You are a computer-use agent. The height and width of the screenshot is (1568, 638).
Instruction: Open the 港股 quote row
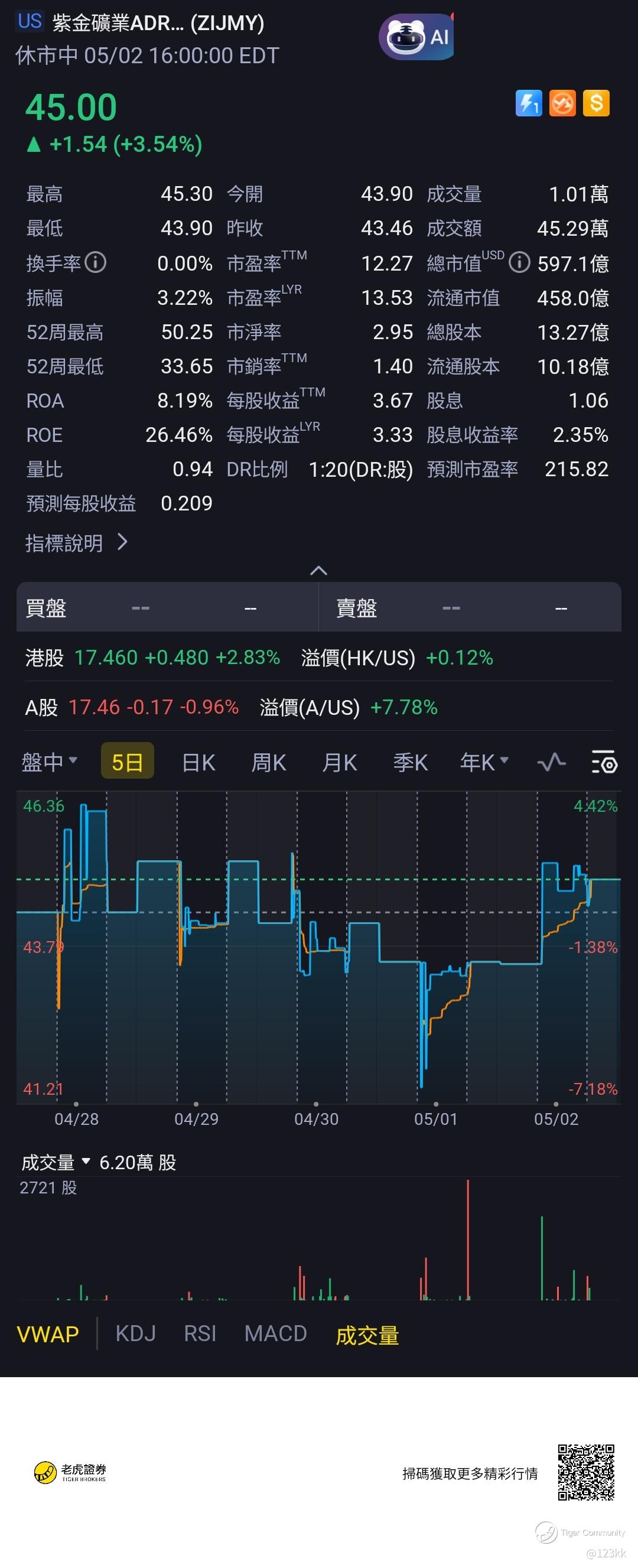point(152,658)
